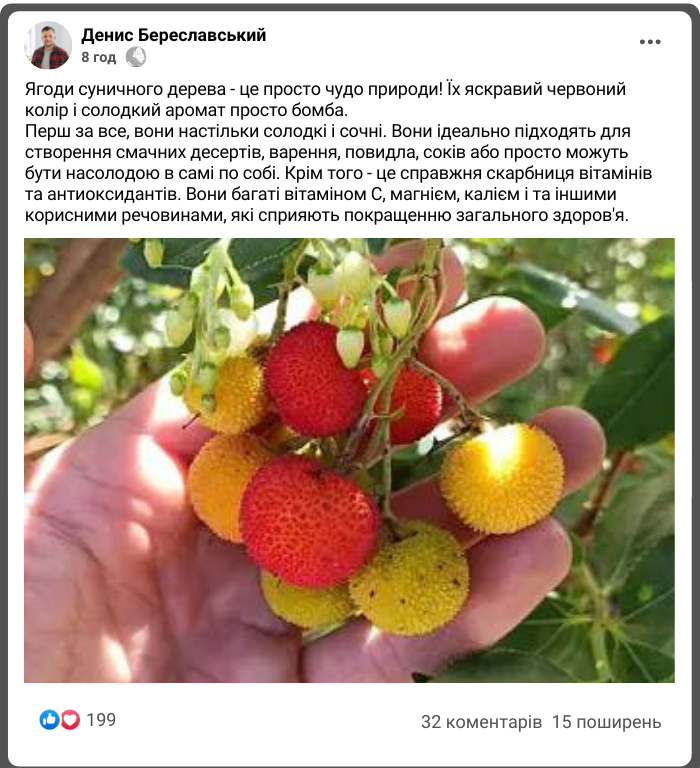Open the post's three-dot overflow menu

coord(650,42)
